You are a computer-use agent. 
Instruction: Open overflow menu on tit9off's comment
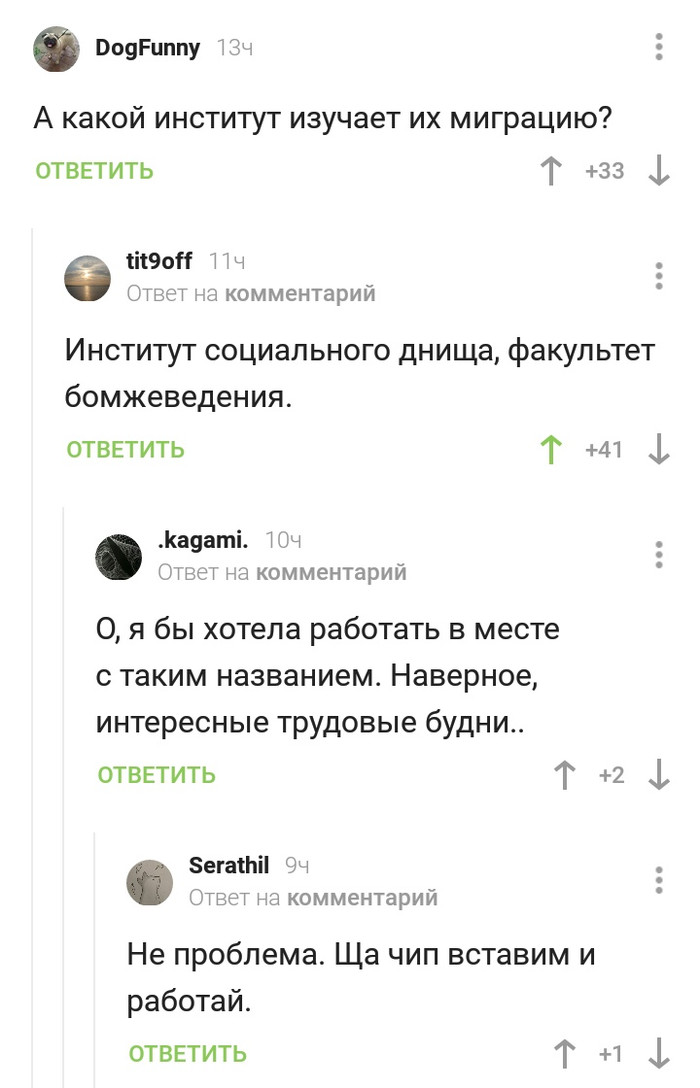click(x=659, y=276)
